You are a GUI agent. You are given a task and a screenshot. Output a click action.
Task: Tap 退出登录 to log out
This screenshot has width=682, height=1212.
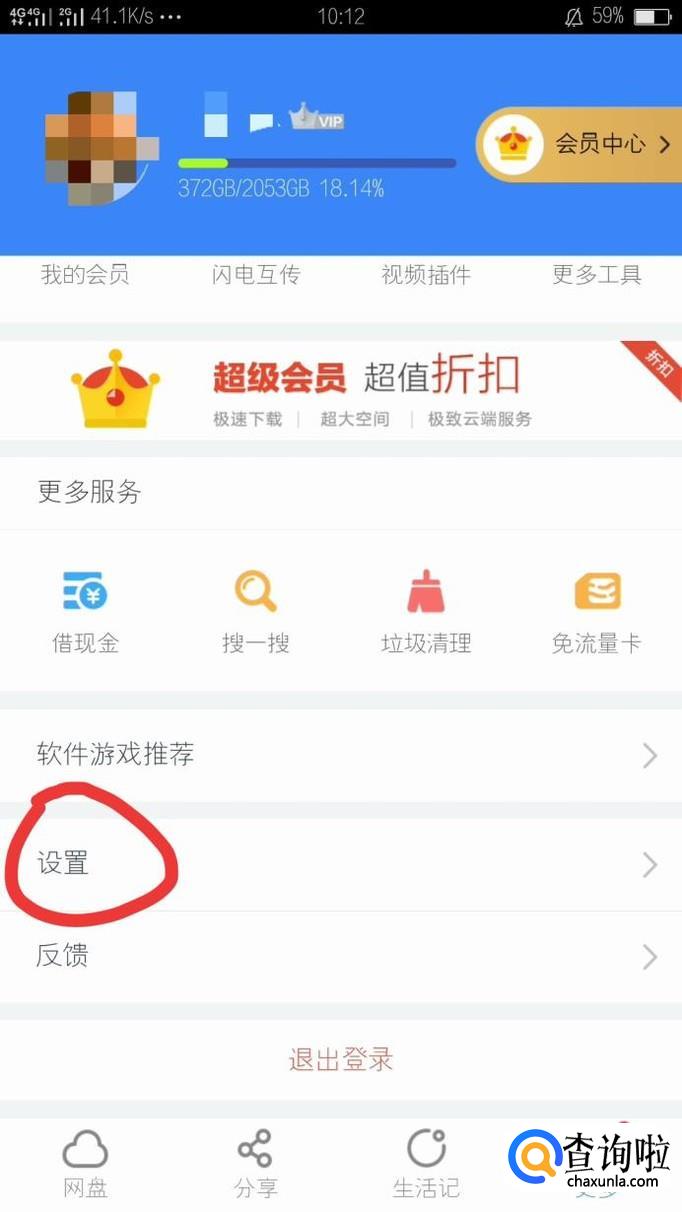point(341,1059)
